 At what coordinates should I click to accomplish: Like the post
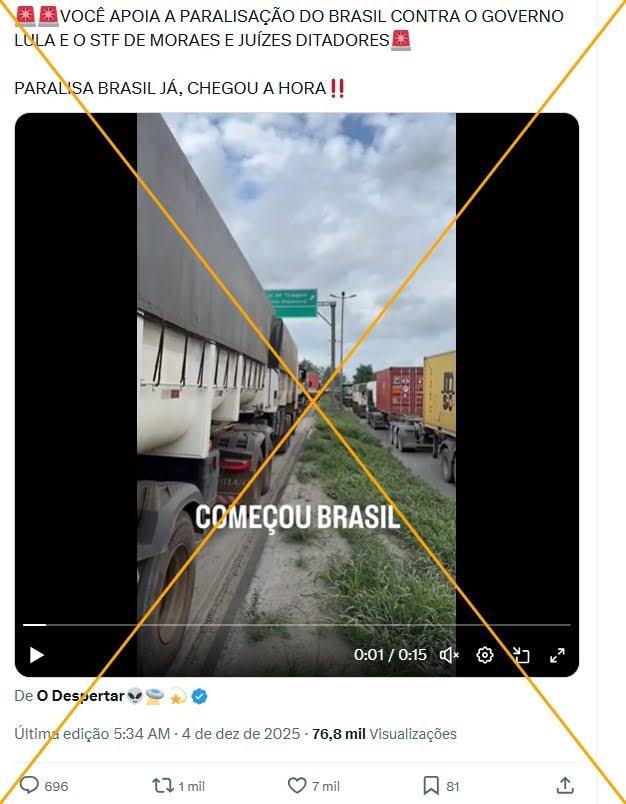[x=297, y=785]
